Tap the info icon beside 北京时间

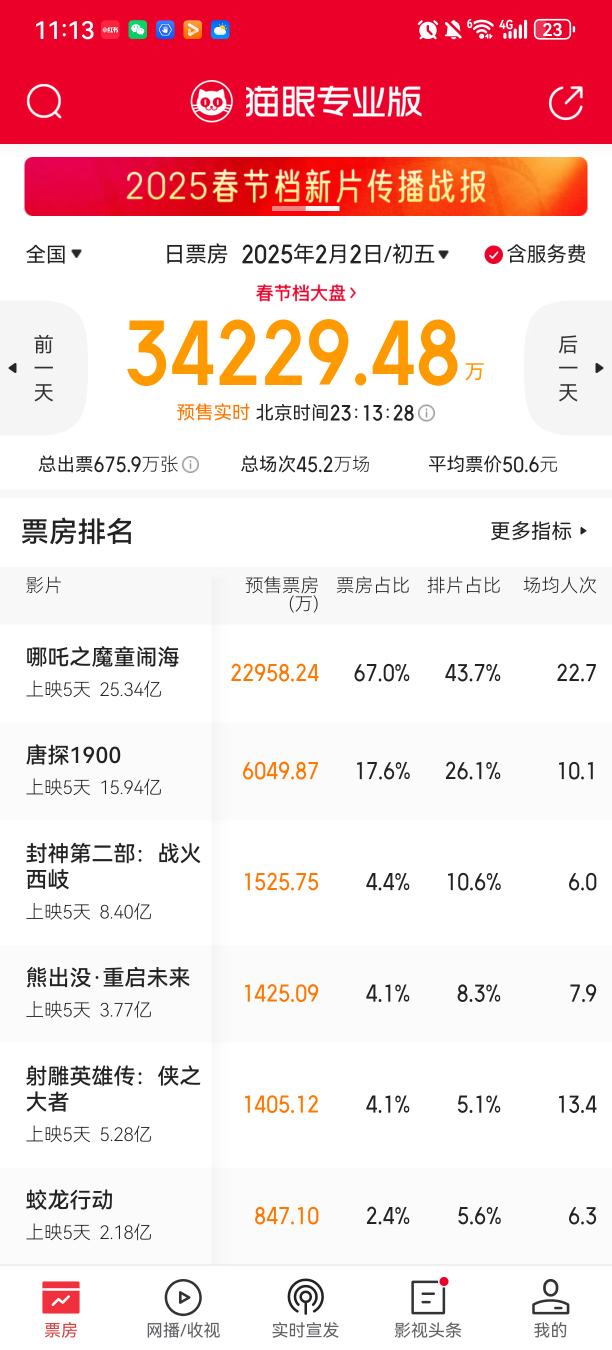point(427,413)
